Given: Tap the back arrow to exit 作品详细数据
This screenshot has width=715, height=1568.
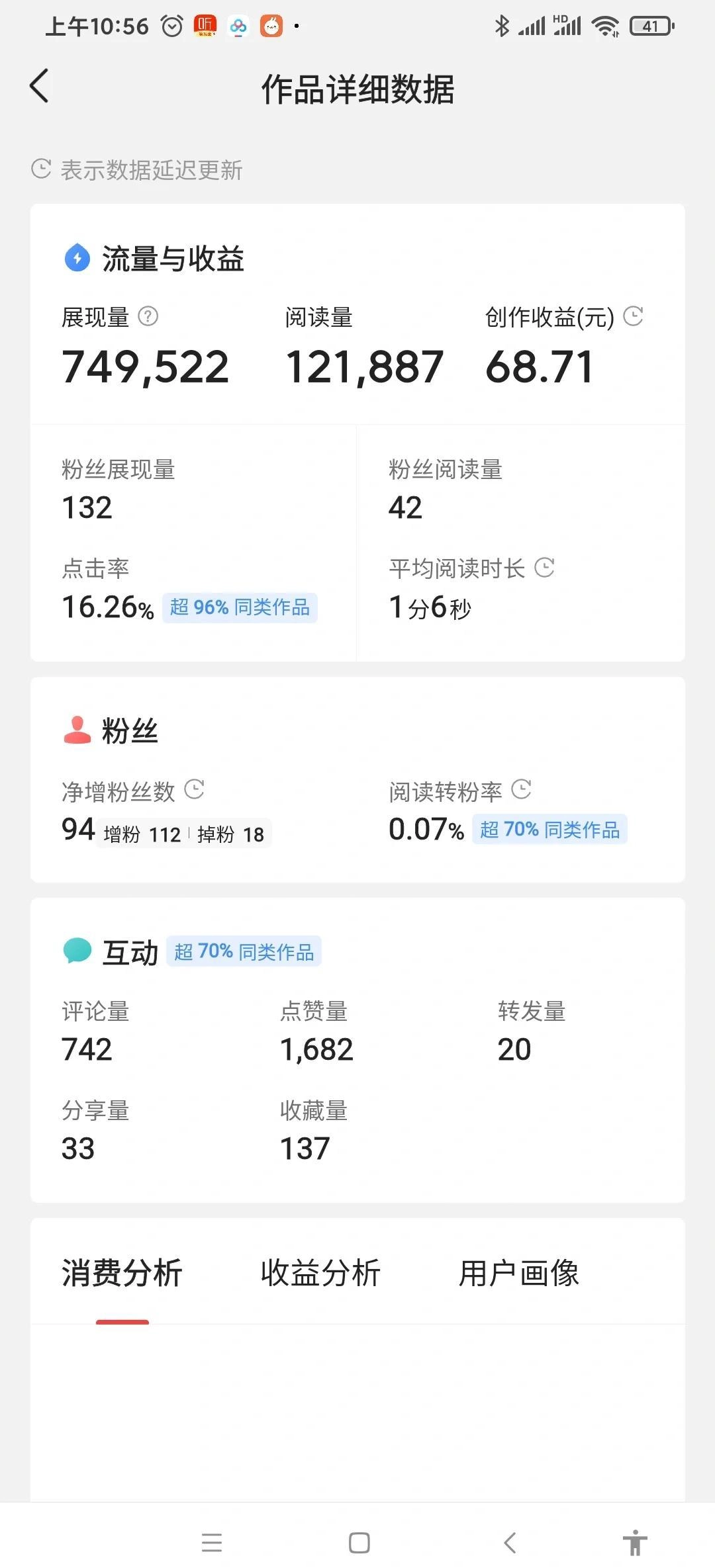Looking at the screenshot, I should point(40,86).
